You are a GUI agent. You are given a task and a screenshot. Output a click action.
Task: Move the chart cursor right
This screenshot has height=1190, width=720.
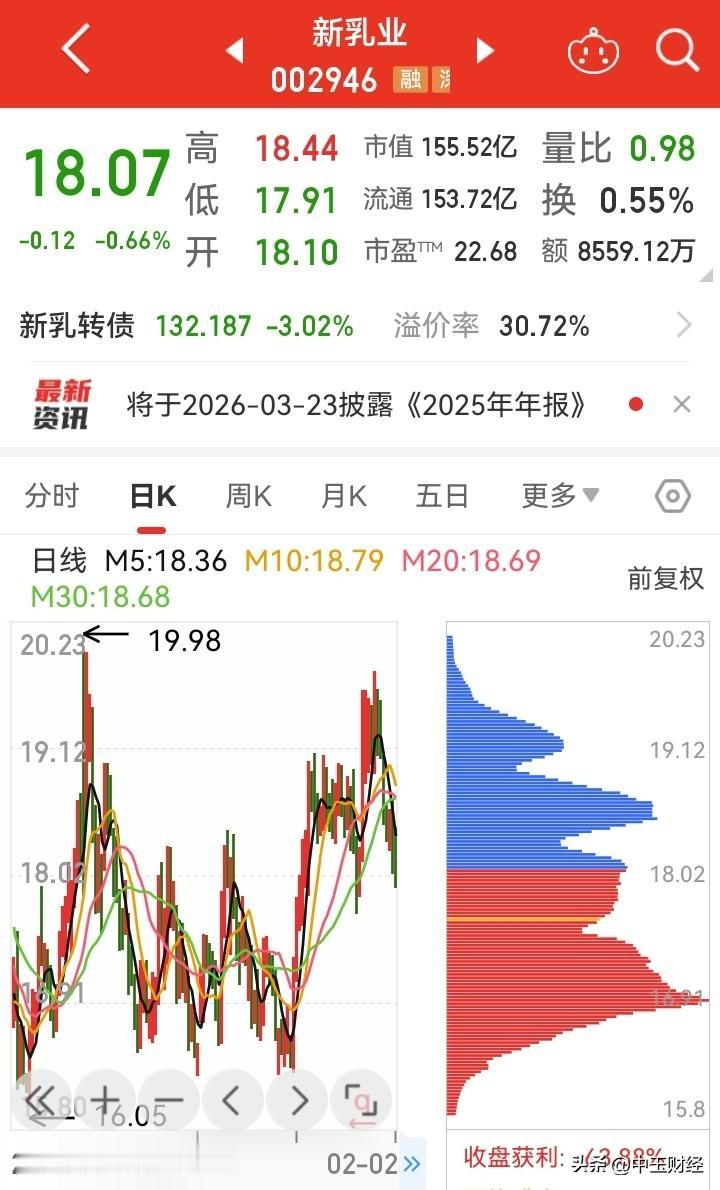[299, 1100]
